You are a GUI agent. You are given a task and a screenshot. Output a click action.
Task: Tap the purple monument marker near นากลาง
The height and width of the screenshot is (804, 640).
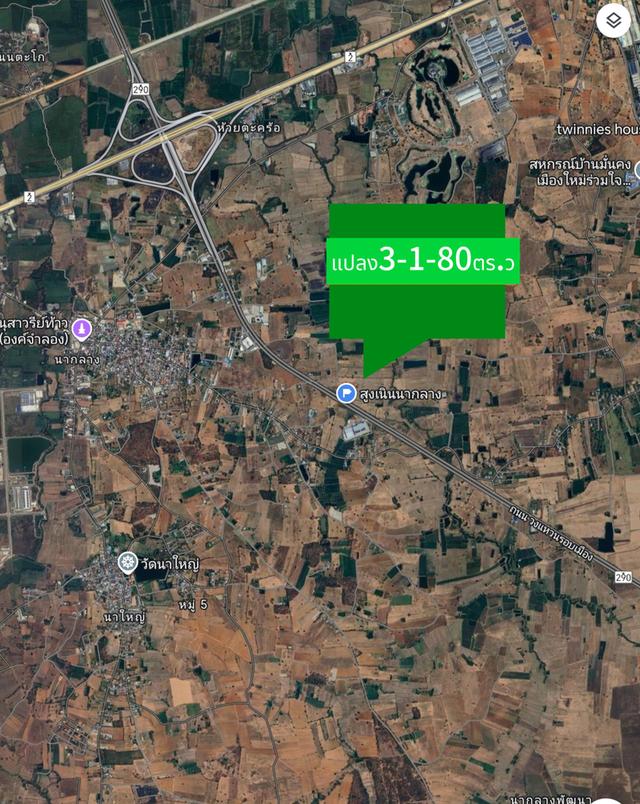[x=82, y=328]
